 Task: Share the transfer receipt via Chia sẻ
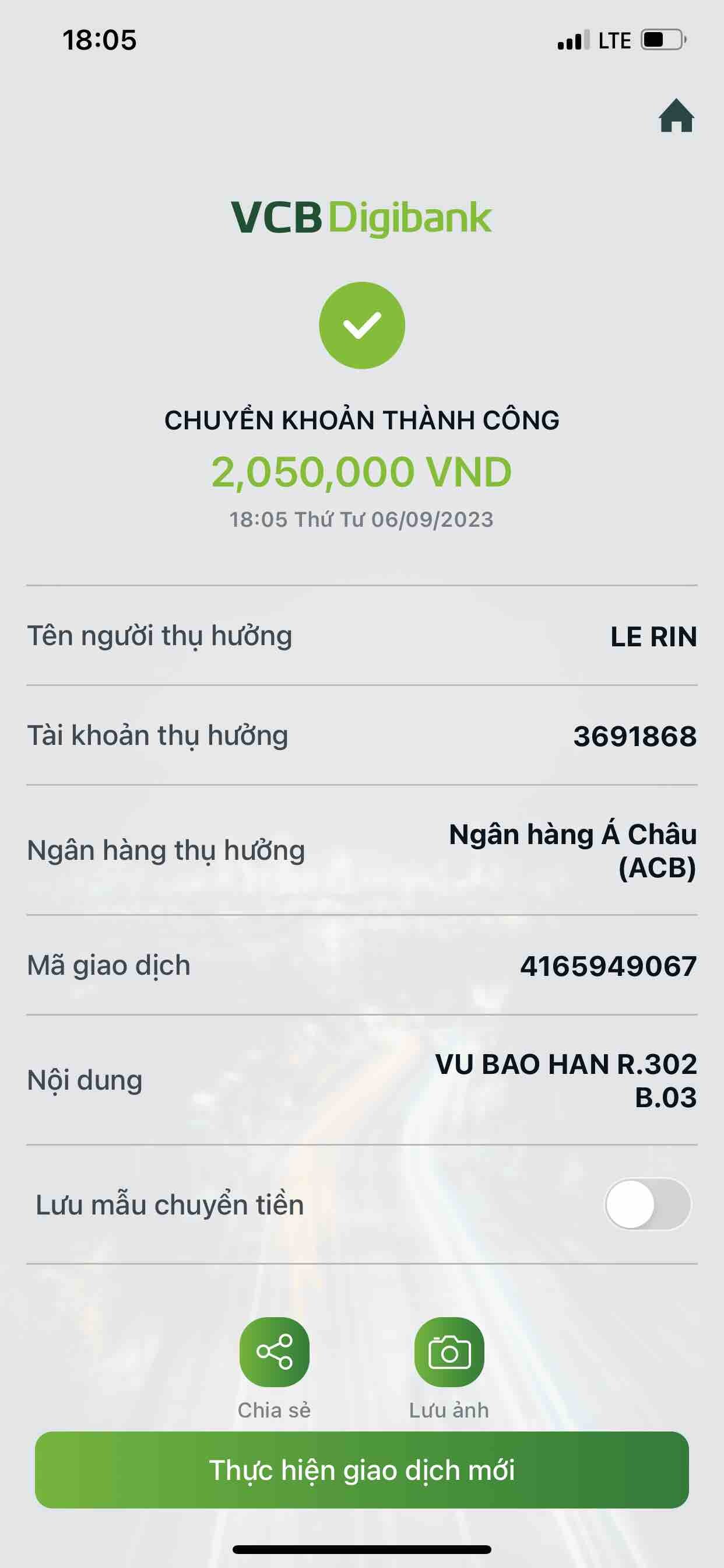point(275,1352)
